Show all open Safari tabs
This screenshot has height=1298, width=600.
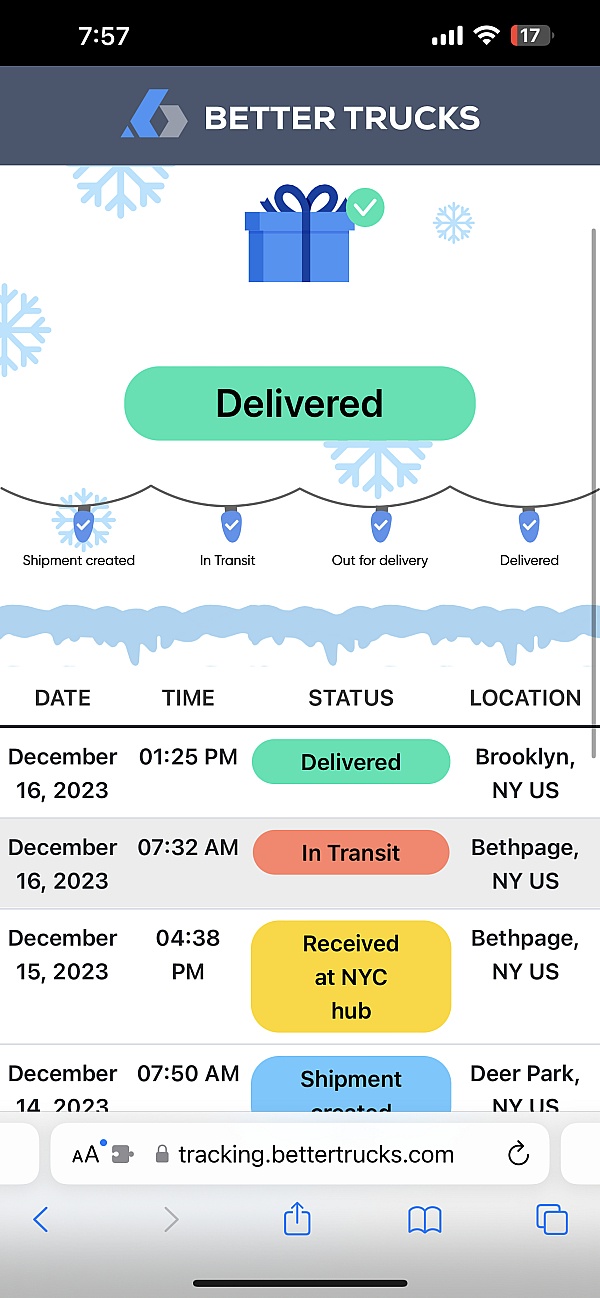pyautogui.click(x=551, y=1219)
